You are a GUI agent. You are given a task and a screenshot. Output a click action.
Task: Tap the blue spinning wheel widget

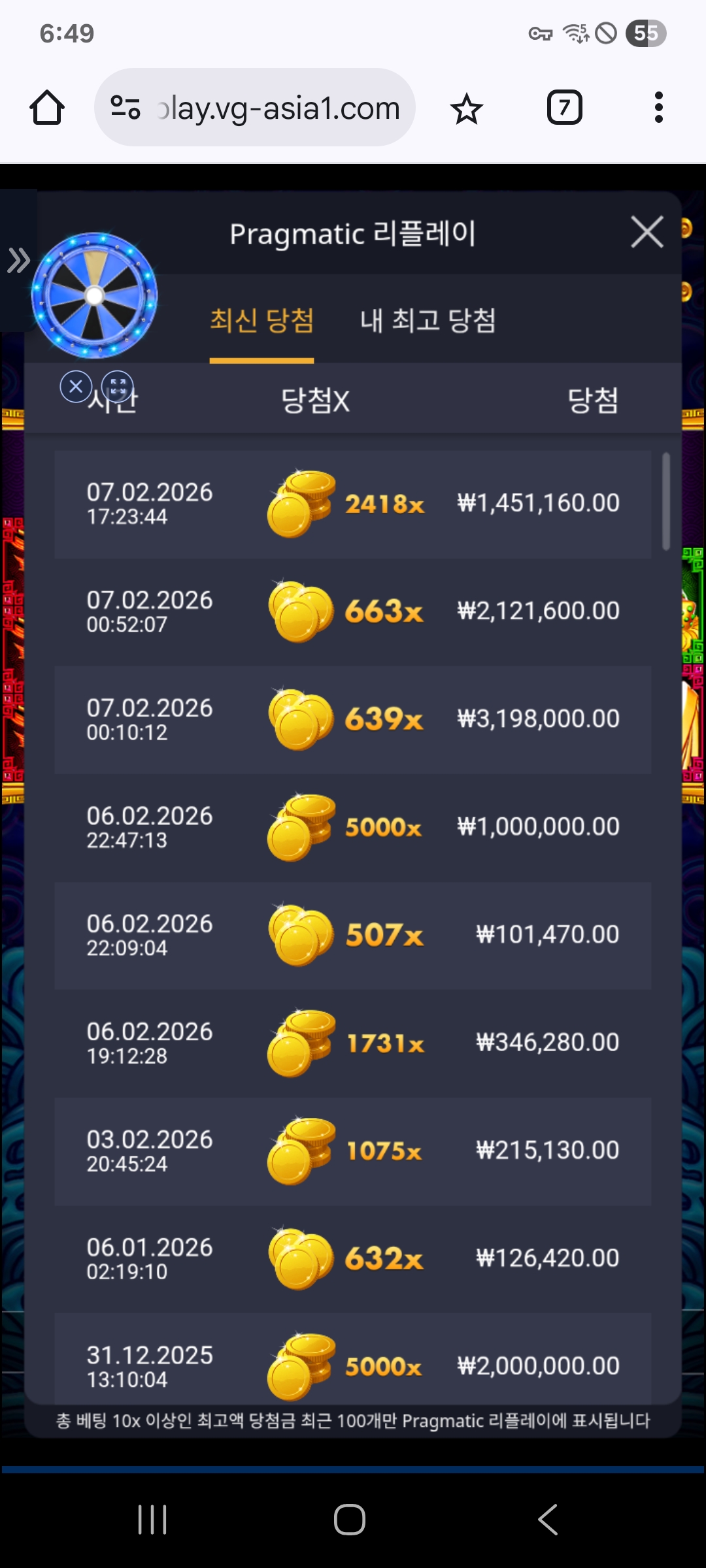pyautogui.click(x=95, y=295)
